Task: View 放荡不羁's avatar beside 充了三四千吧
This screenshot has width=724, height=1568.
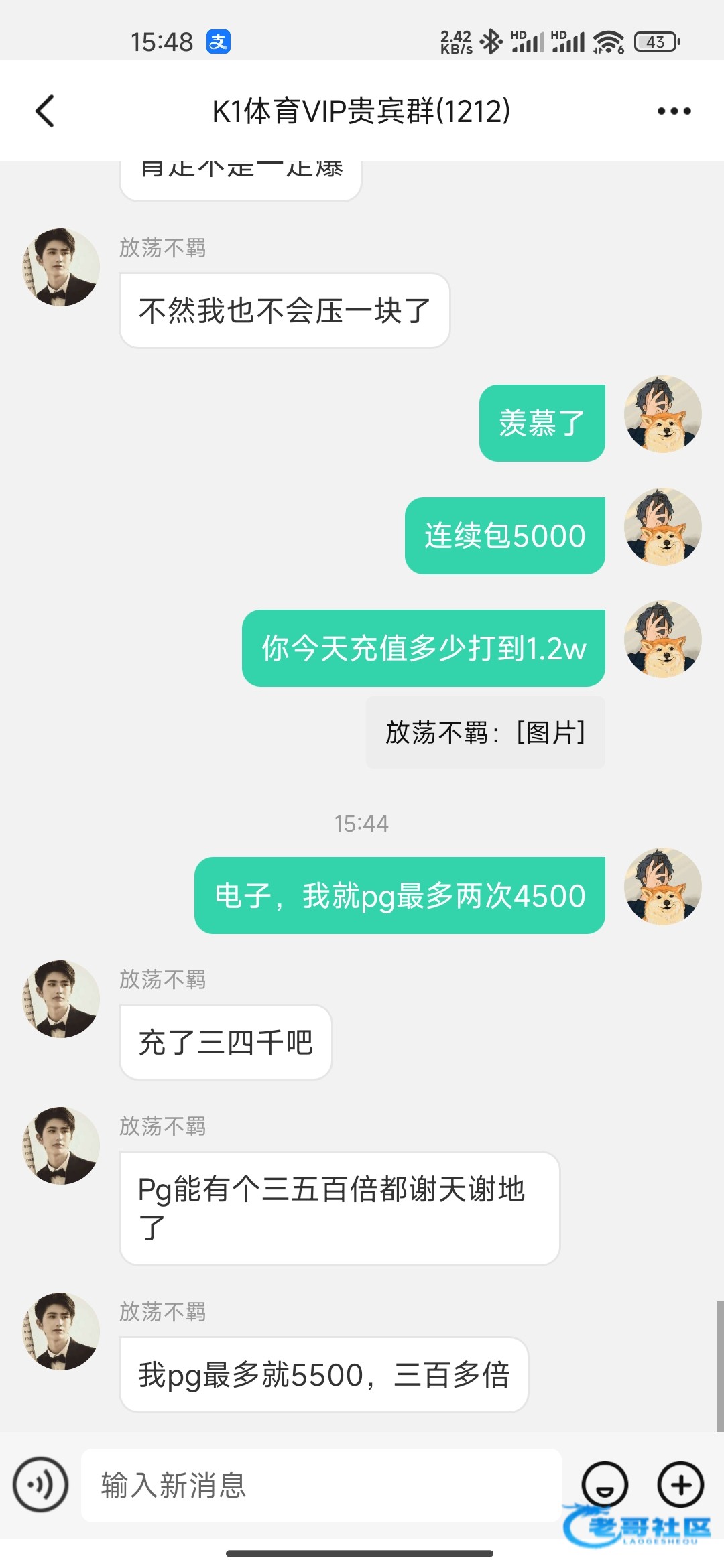Action: (61, 999)
